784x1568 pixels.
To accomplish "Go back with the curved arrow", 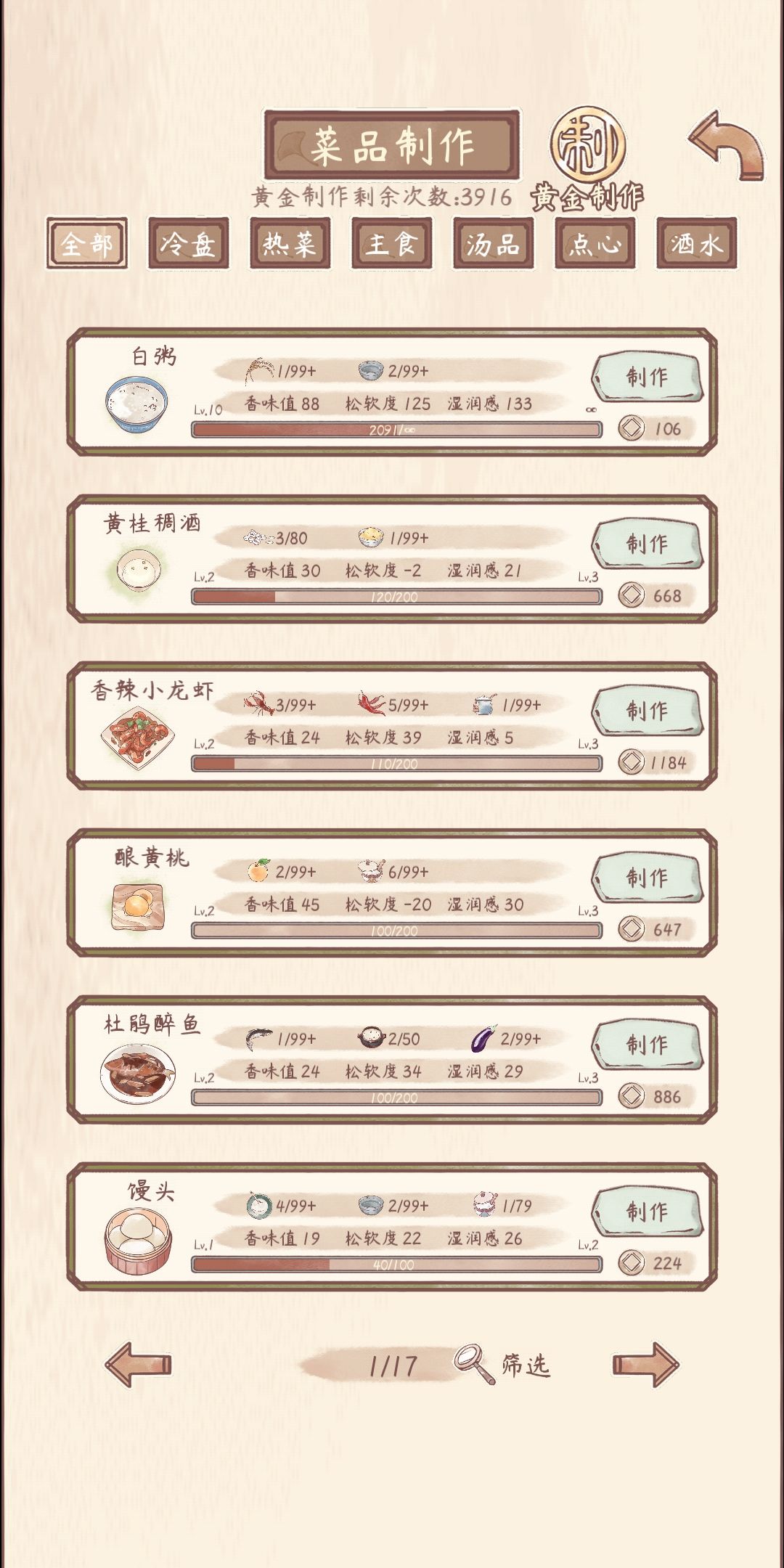I will [x=727, y=146].
